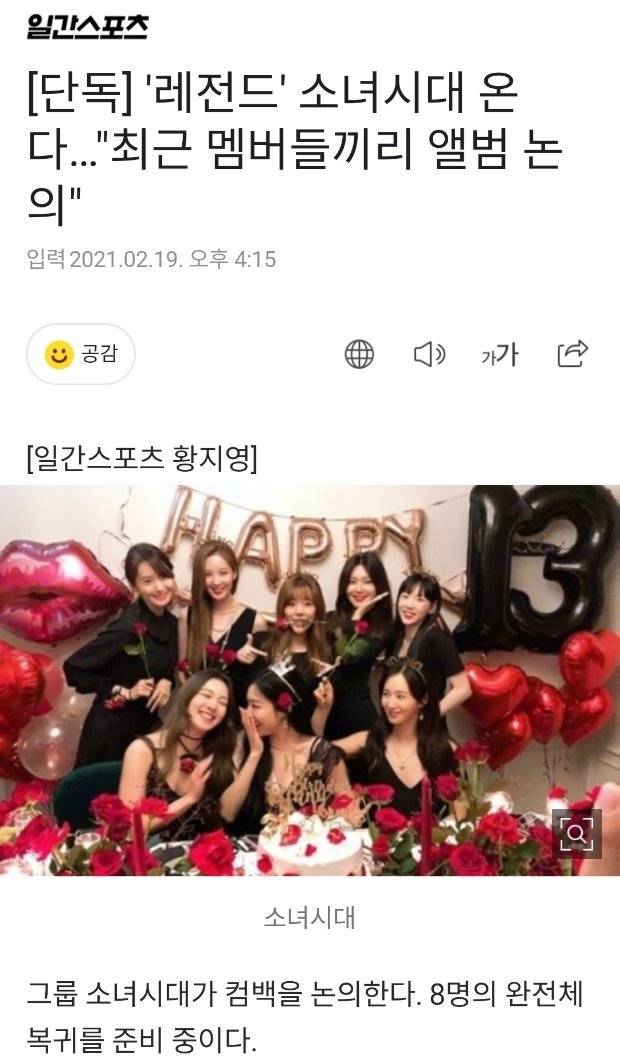Change the font size with 가가 icon
Viewport: 620px width, 1056px height.
click(x=499, y=354)
